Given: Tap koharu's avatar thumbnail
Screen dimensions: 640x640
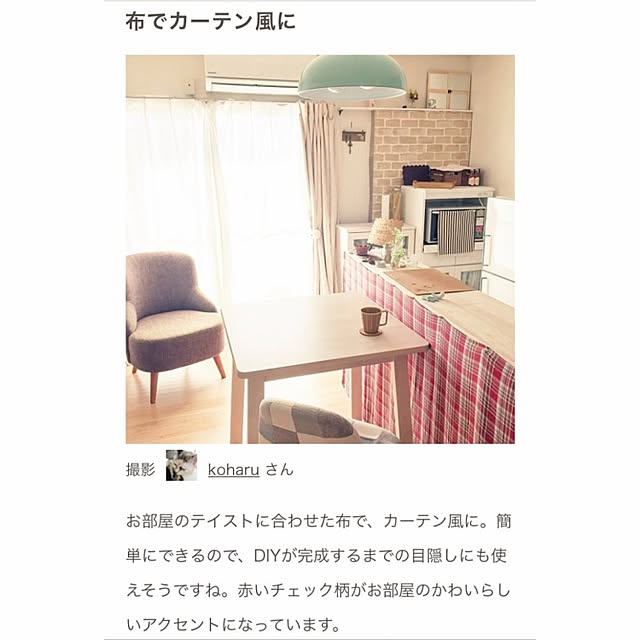Looking at the screenshot, I should (181, 466).
